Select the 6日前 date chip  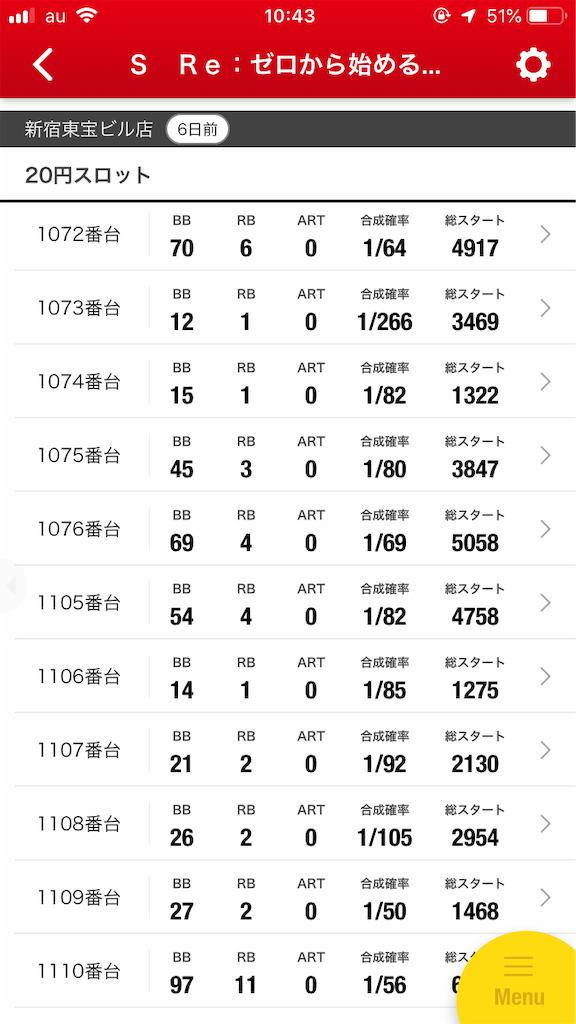(x=198, y=129)
